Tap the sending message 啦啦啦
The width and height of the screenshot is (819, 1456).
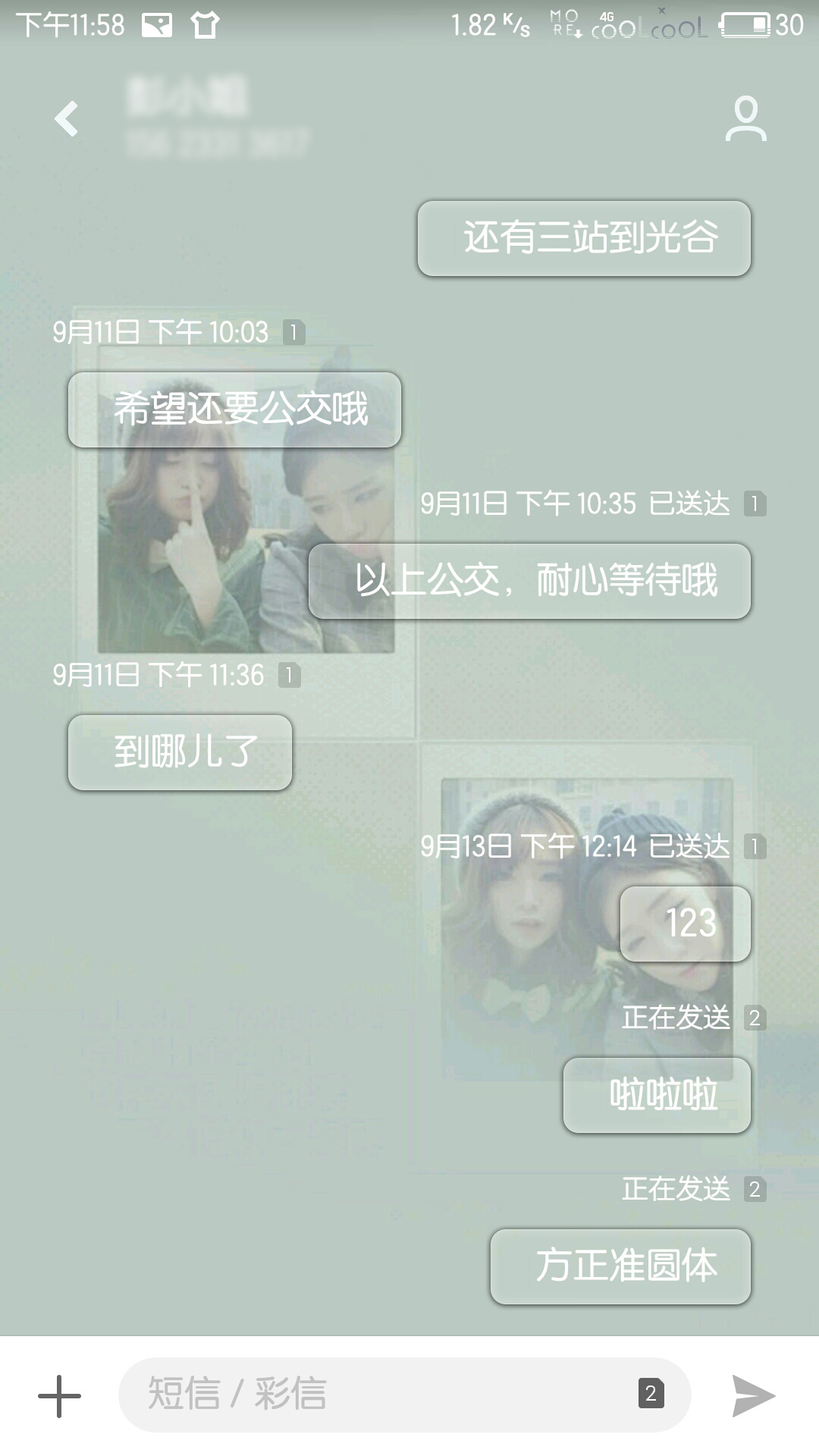click(657, 1095)
